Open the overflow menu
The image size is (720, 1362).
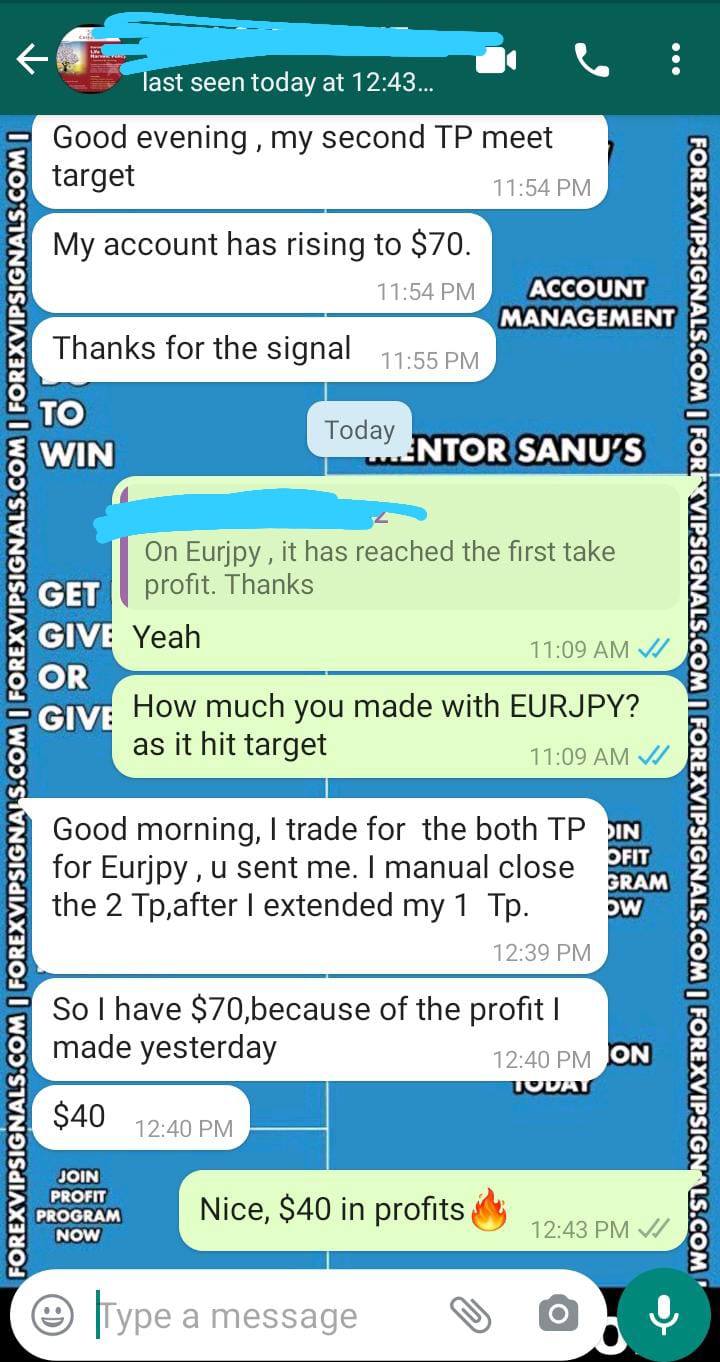[x=676, y=60]
